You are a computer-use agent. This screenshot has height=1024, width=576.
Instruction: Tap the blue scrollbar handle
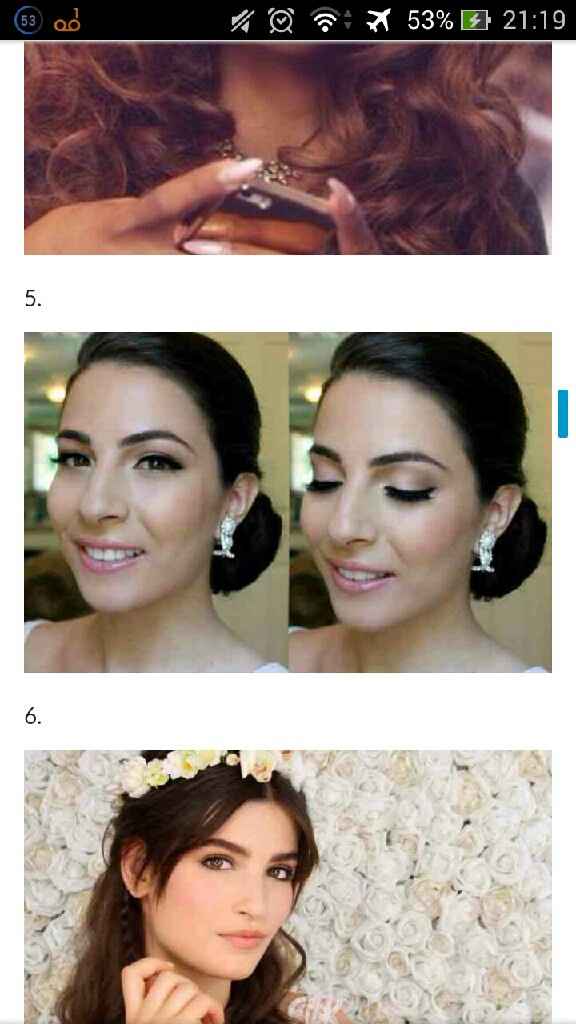click(x=563, y=413)
